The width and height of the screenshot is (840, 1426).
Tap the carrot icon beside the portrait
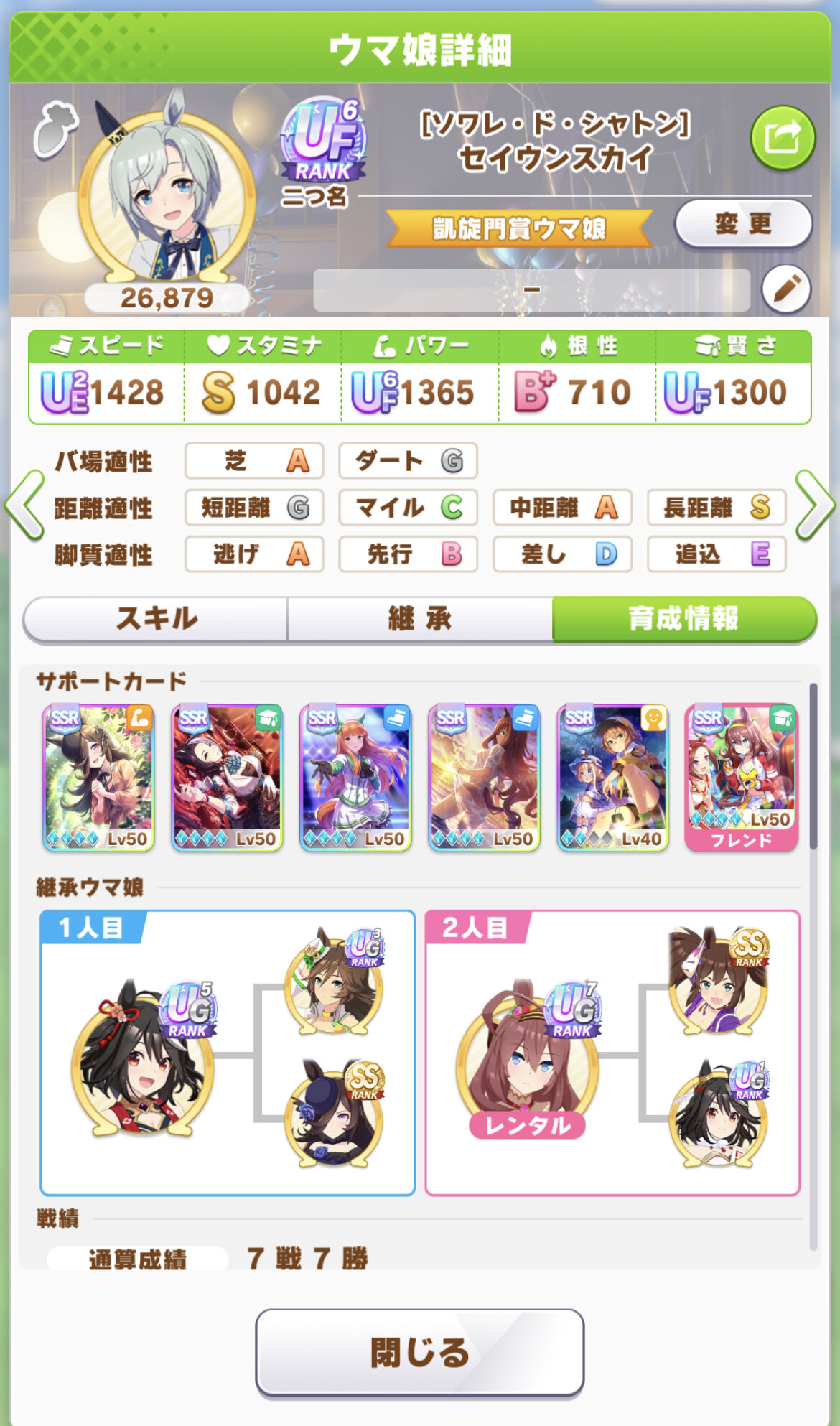[x=55, y=128]
